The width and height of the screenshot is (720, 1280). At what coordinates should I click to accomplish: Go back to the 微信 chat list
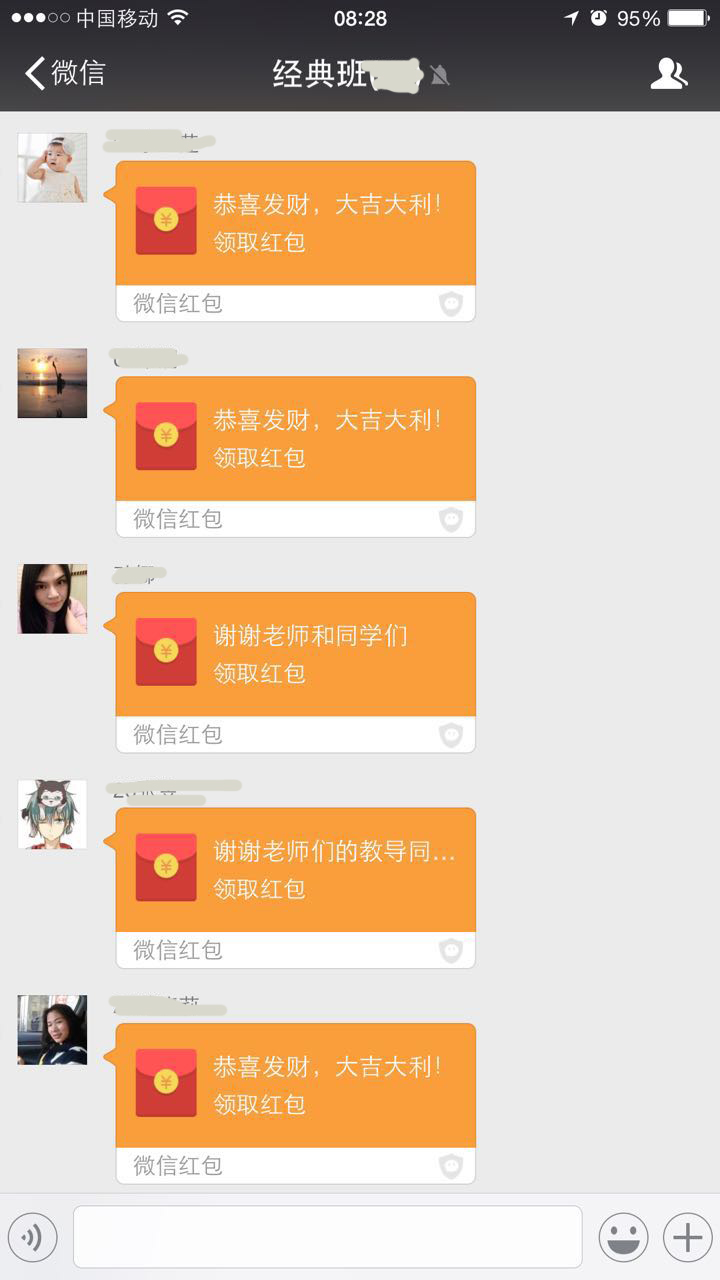pos(65,73)
